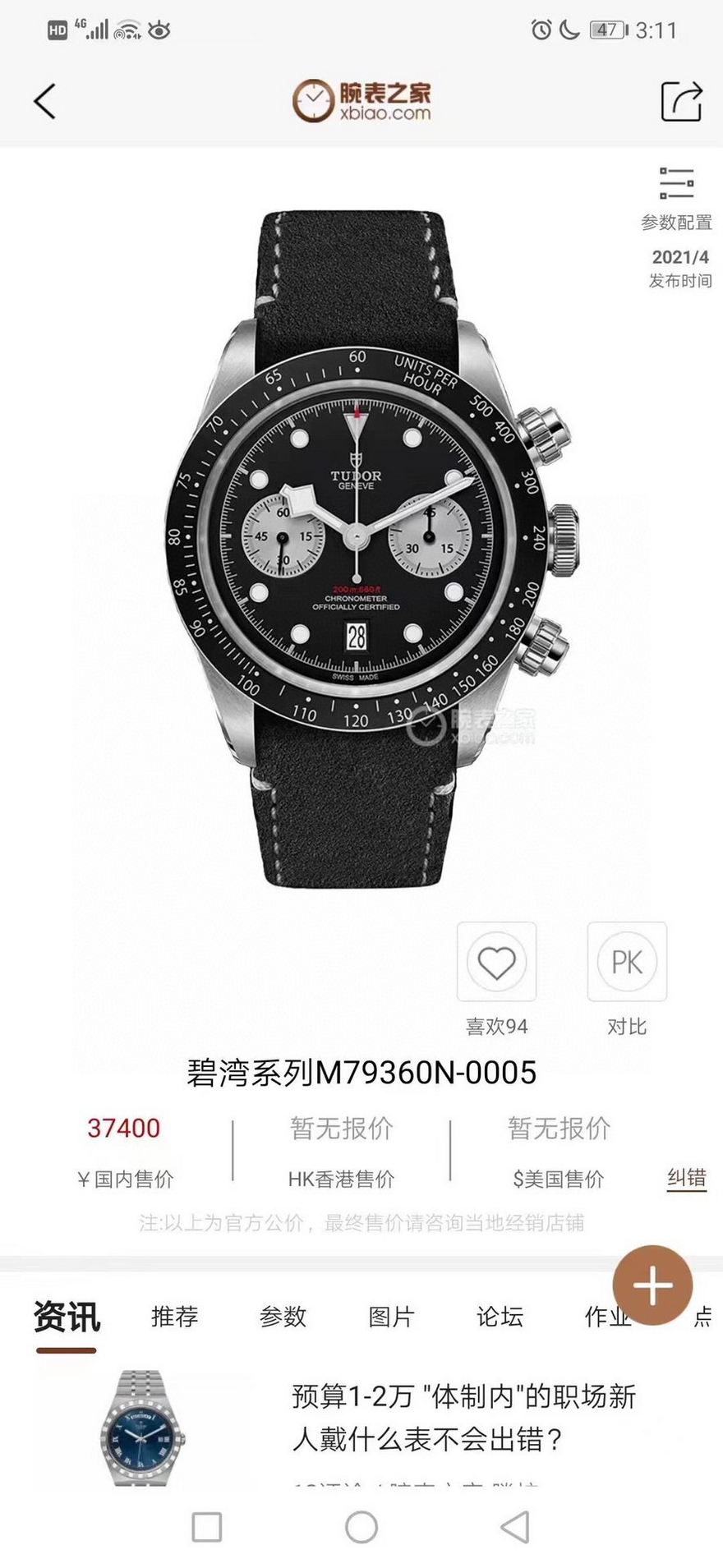Viewport: 723px width, 1568px height.
Task: Add watch to PK comparison
Action: tap(627, 962)
